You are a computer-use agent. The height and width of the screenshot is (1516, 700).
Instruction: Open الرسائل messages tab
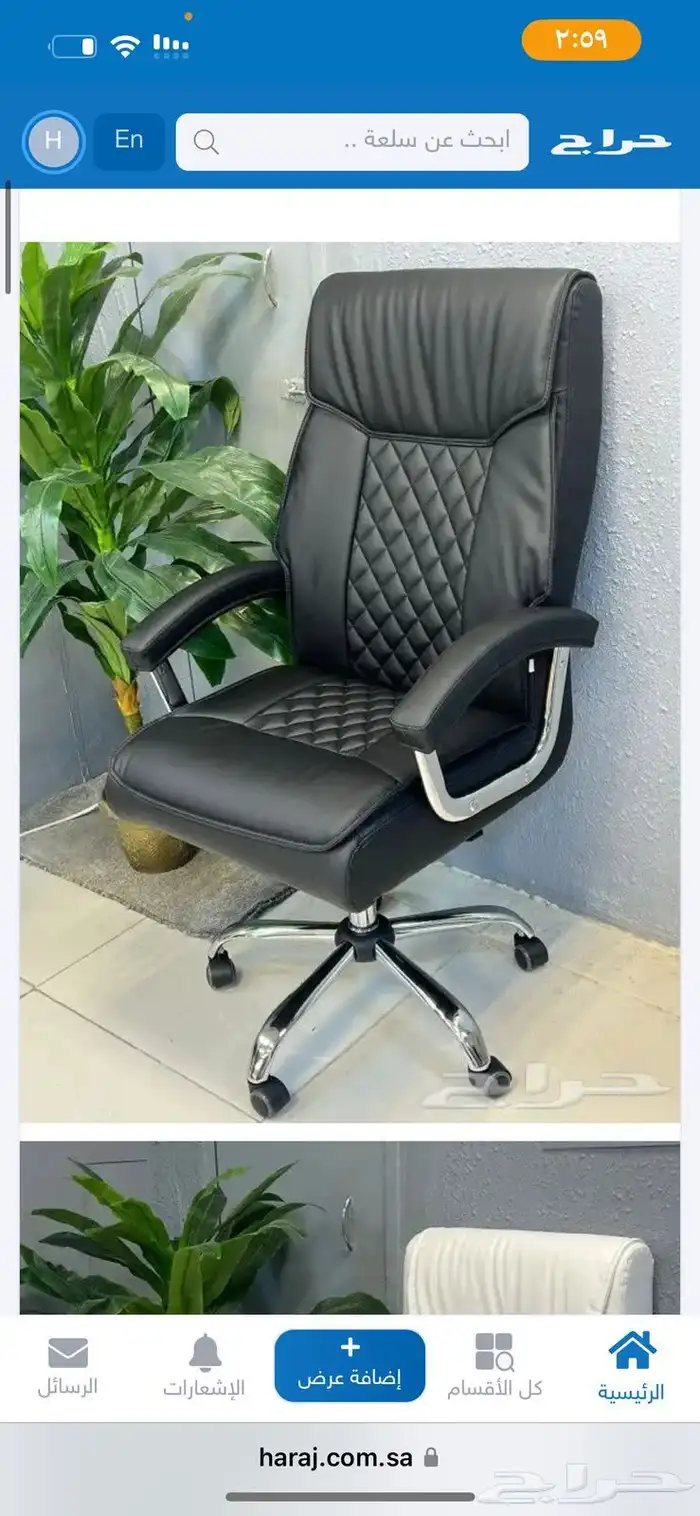tap(68, 1366)
